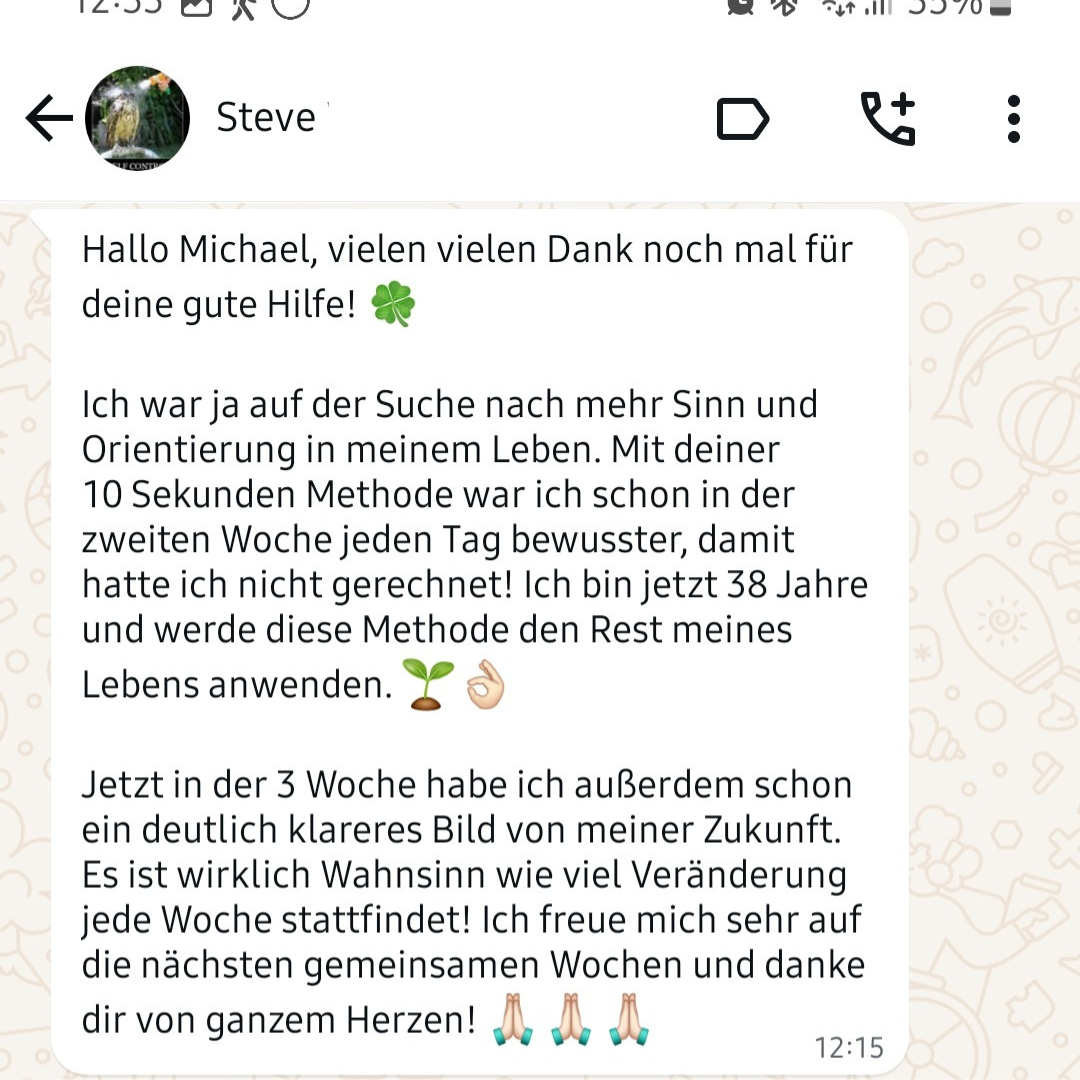Open Steve's contact info from name
The image size is (1080, 1080).
[266, 118]
